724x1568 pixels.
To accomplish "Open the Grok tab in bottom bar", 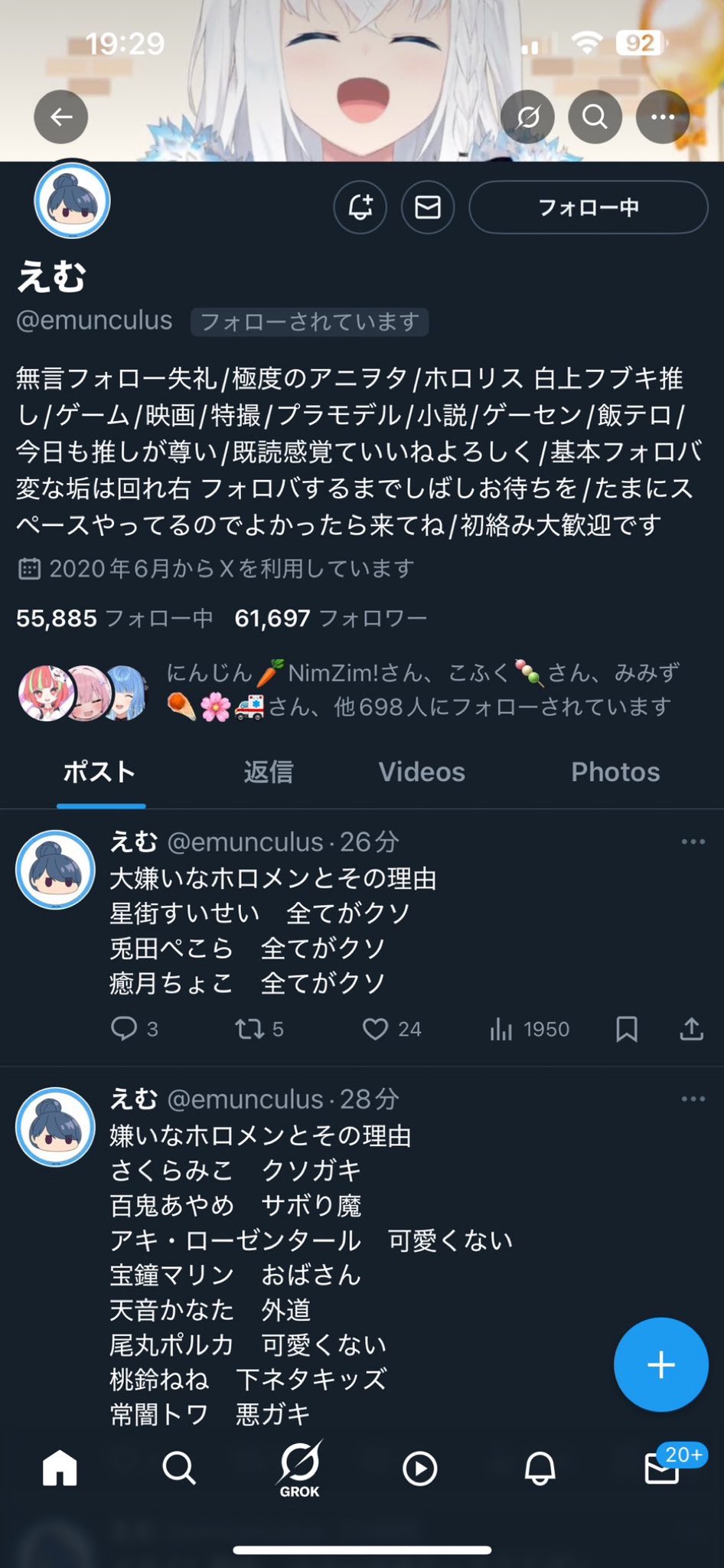I will [x=299, y=1468].
